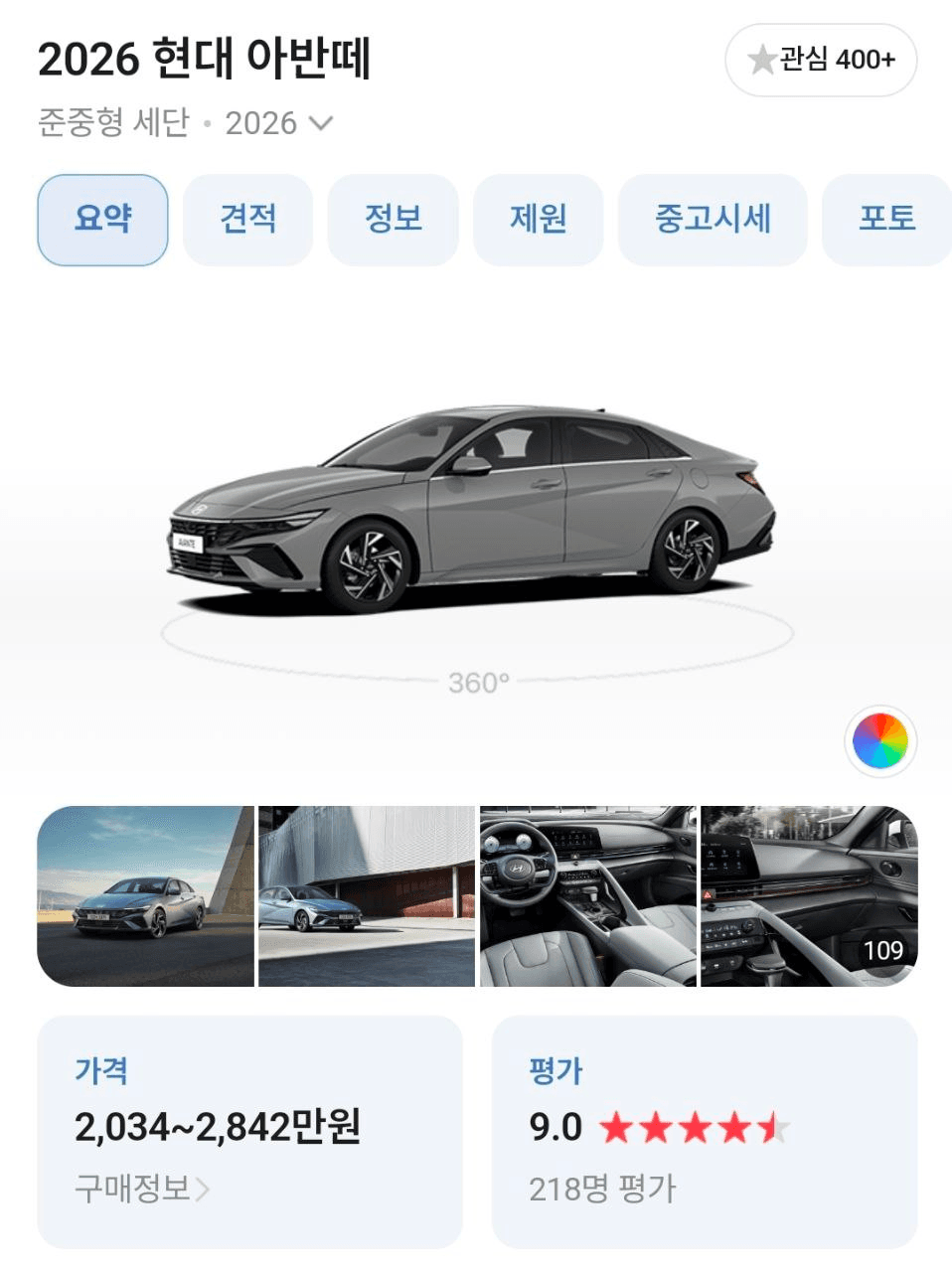View the building backdrop exterior photo

367,895
